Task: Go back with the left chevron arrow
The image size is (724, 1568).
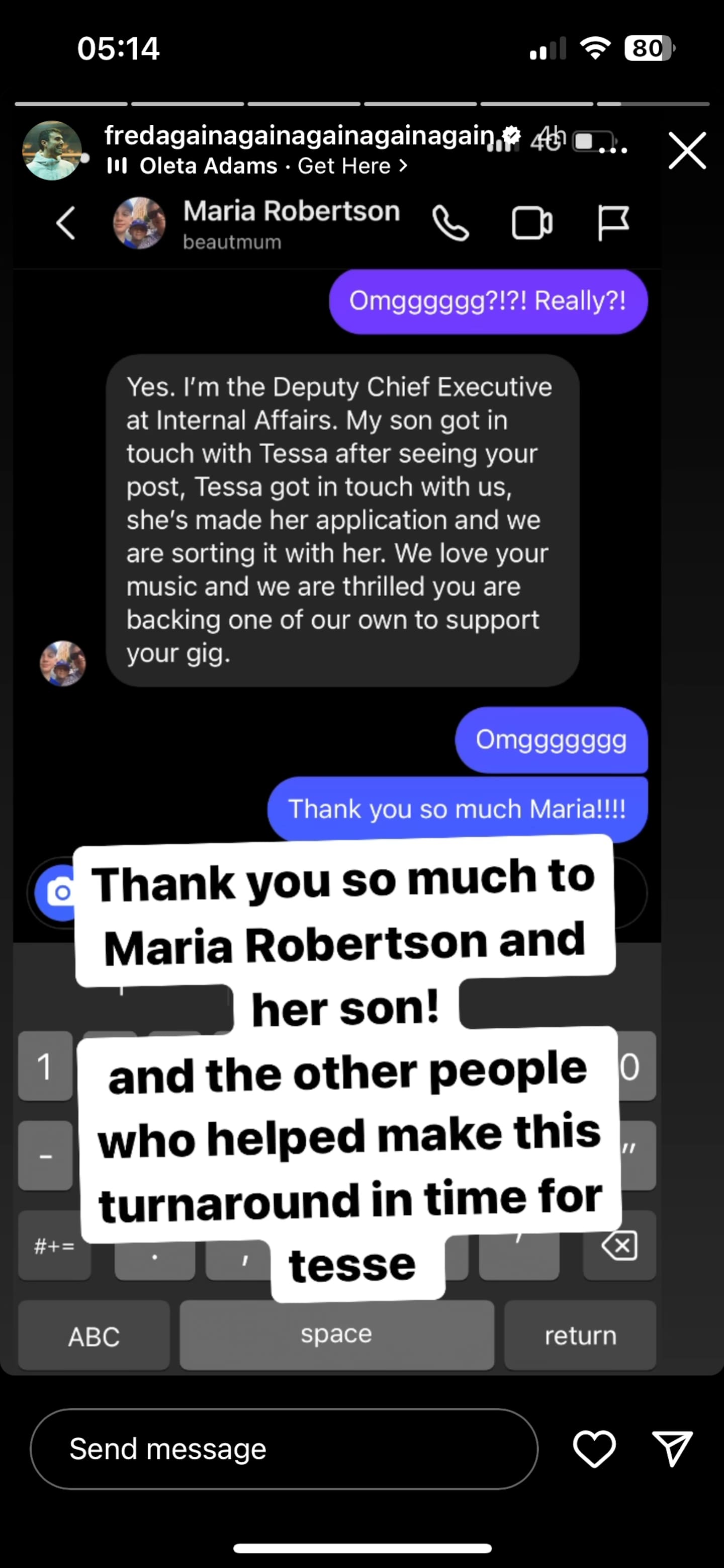Action: tap(66, 223)
